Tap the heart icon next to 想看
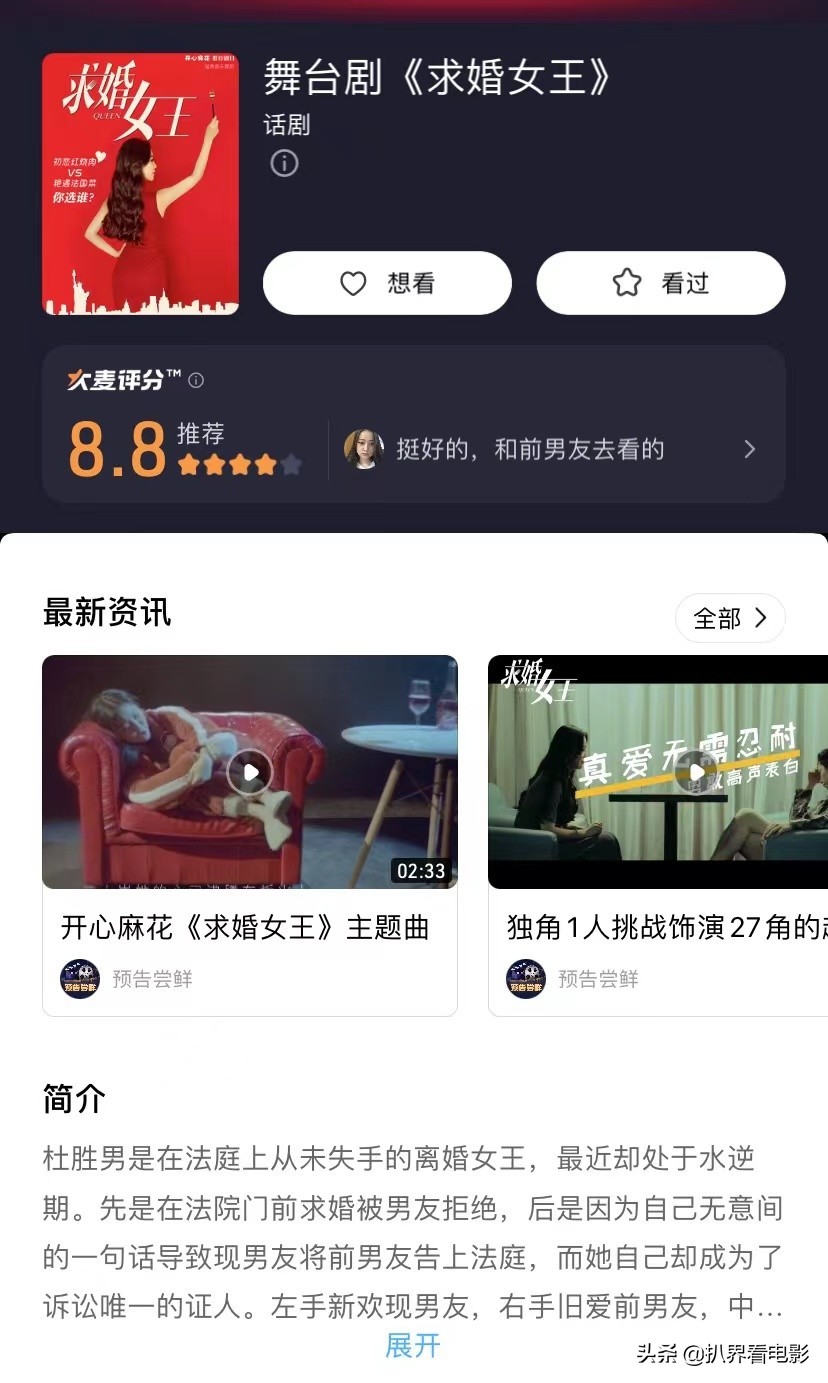The width and height of the screenshot is (828, 1383). coord(352,283)
